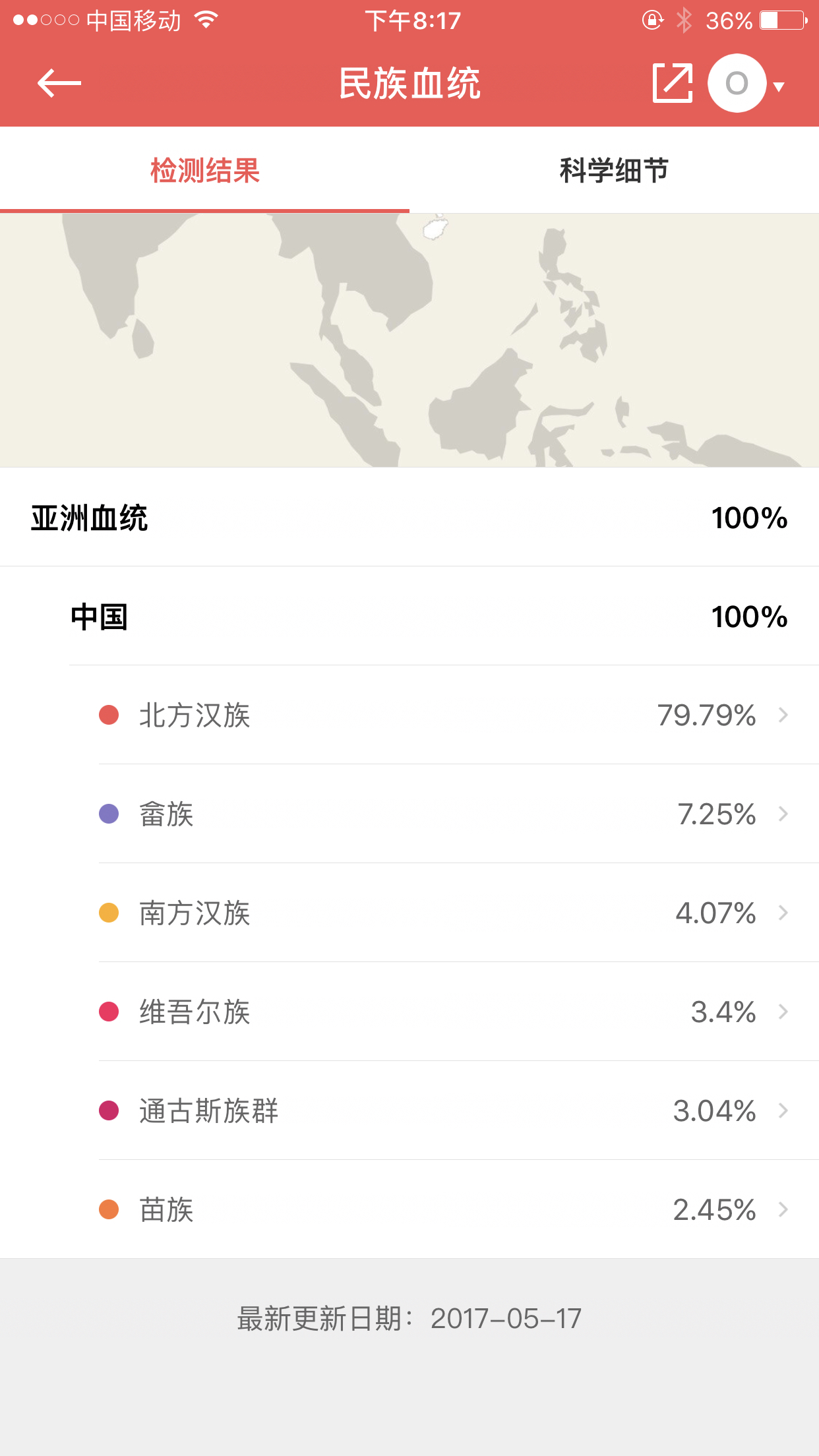The image size is (819, 1456).
Task: Go back using the arrow
Action: pos(59,83)
